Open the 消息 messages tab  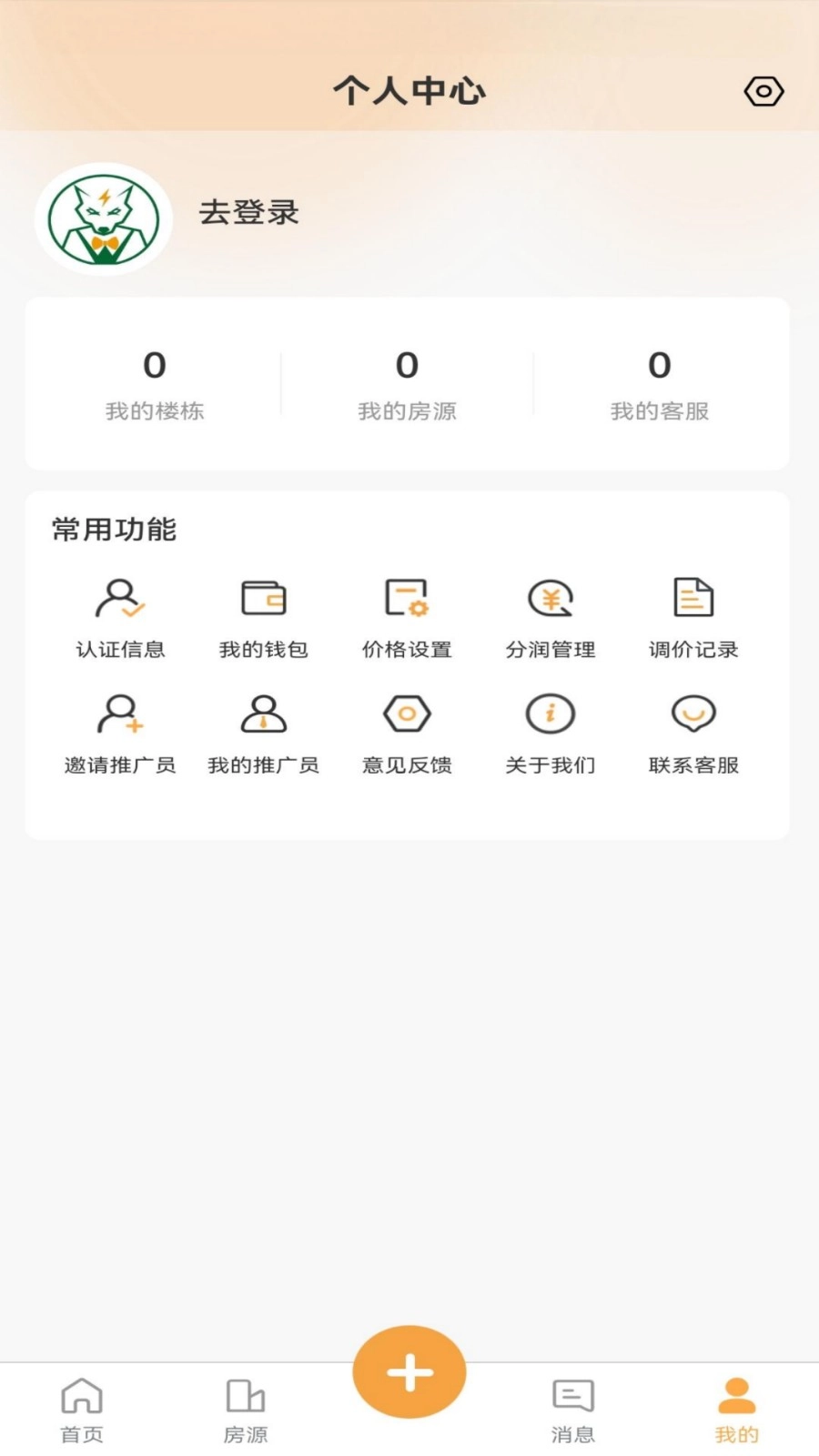tap(572, 1406)
